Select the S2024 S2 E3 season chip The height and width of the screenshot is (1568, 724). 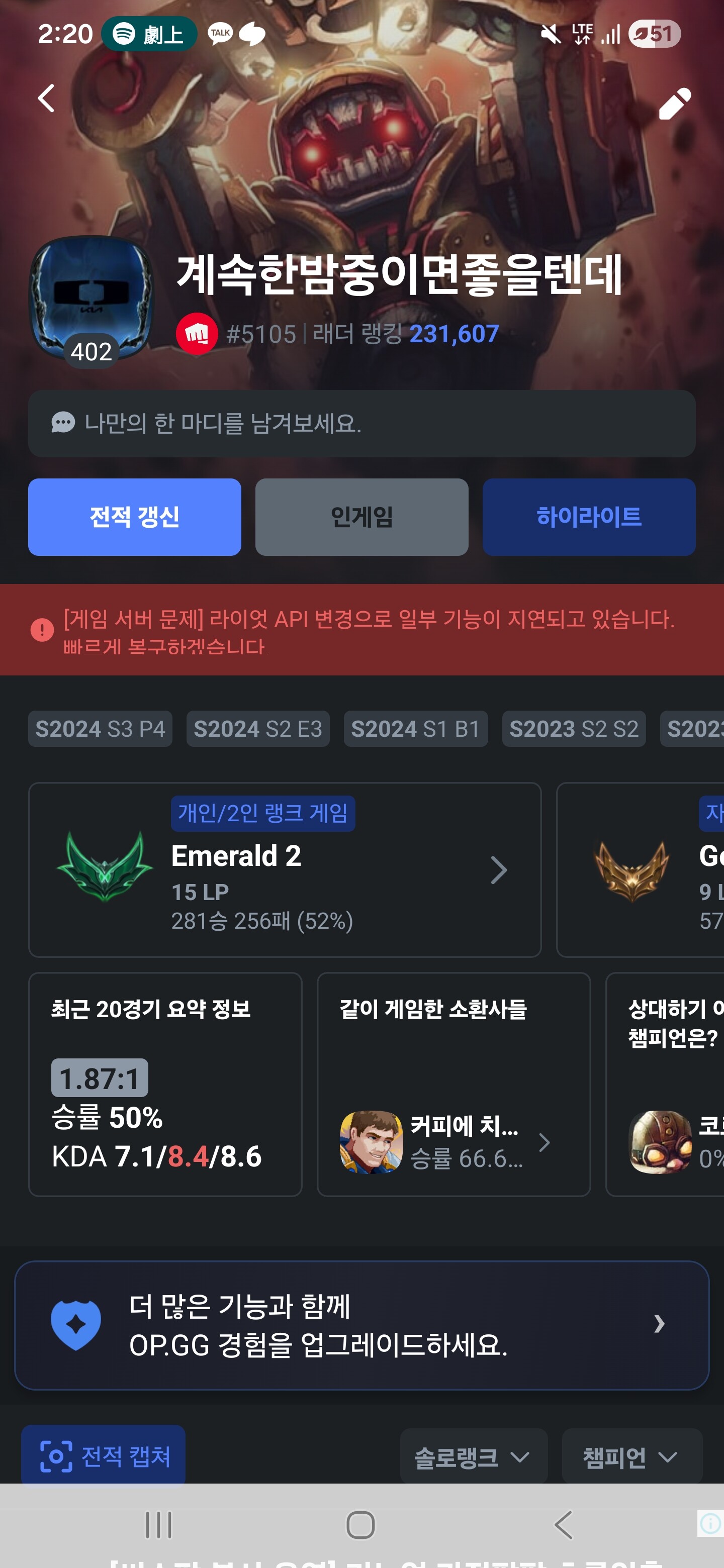(257, 729)
